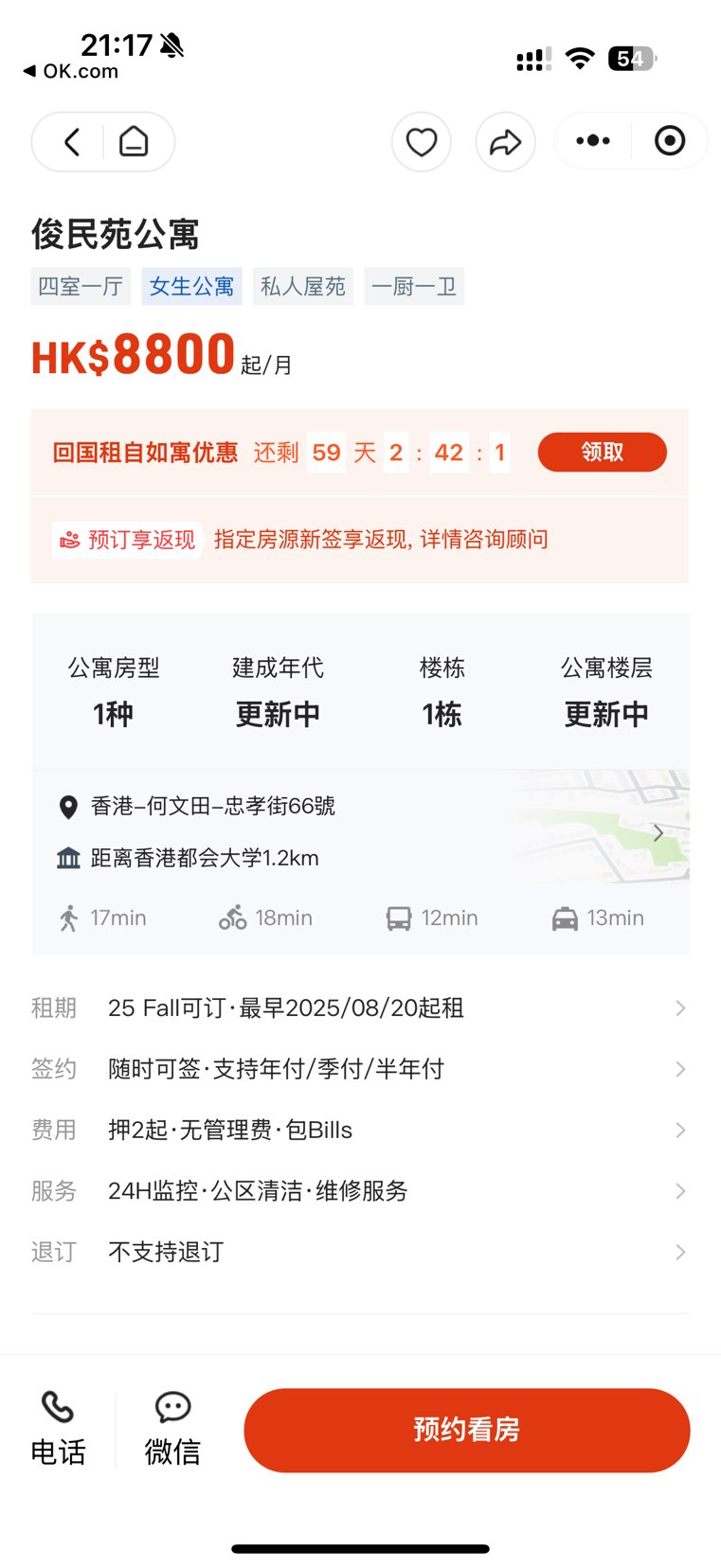Call the agent via 电话

58,1428
